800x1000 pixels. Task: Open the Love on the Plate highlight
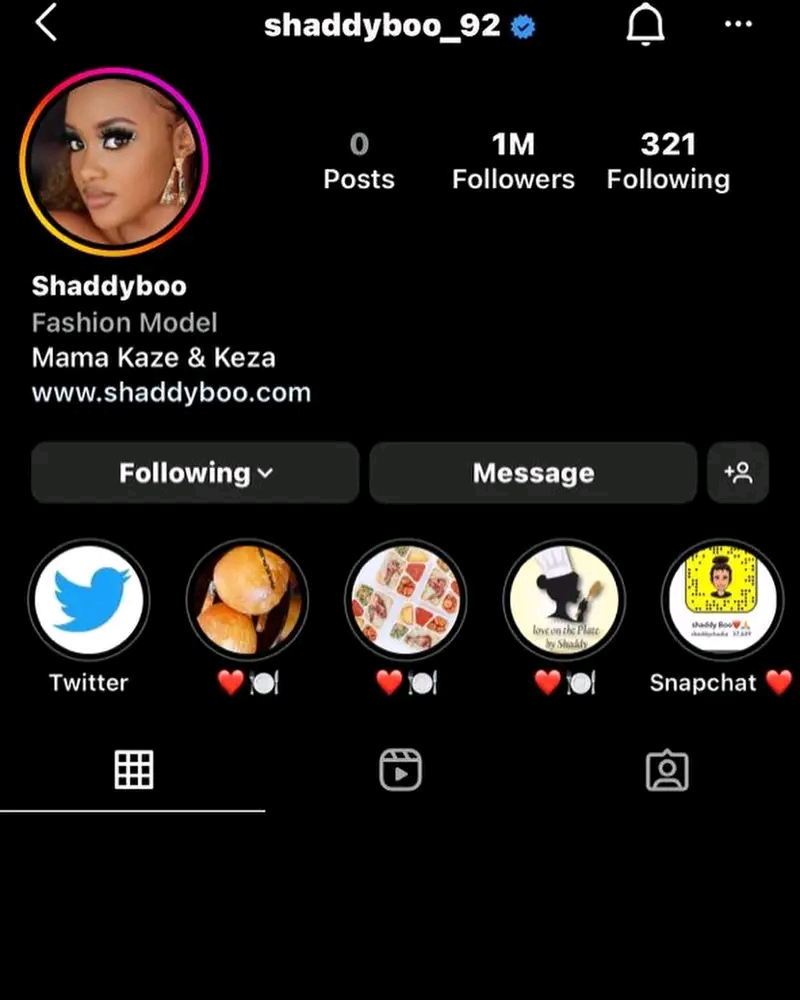click(x=563, y=601)
